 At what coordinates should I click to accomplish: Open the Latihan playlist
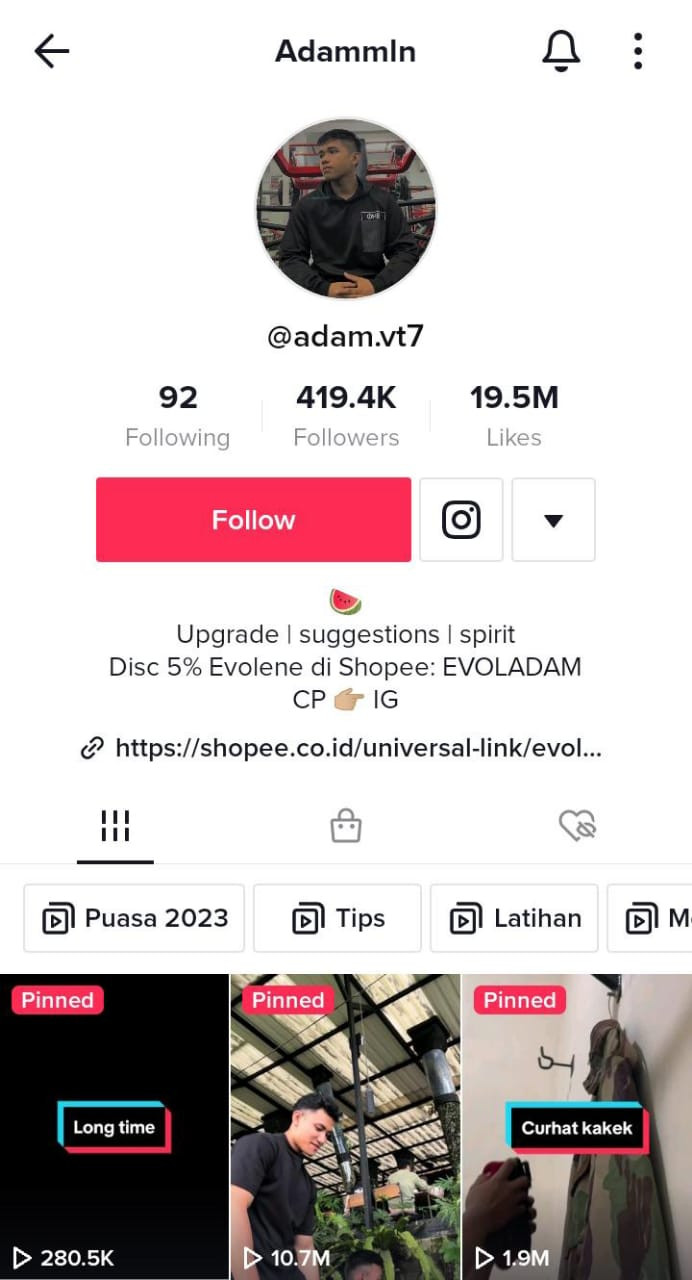[514, 918]
